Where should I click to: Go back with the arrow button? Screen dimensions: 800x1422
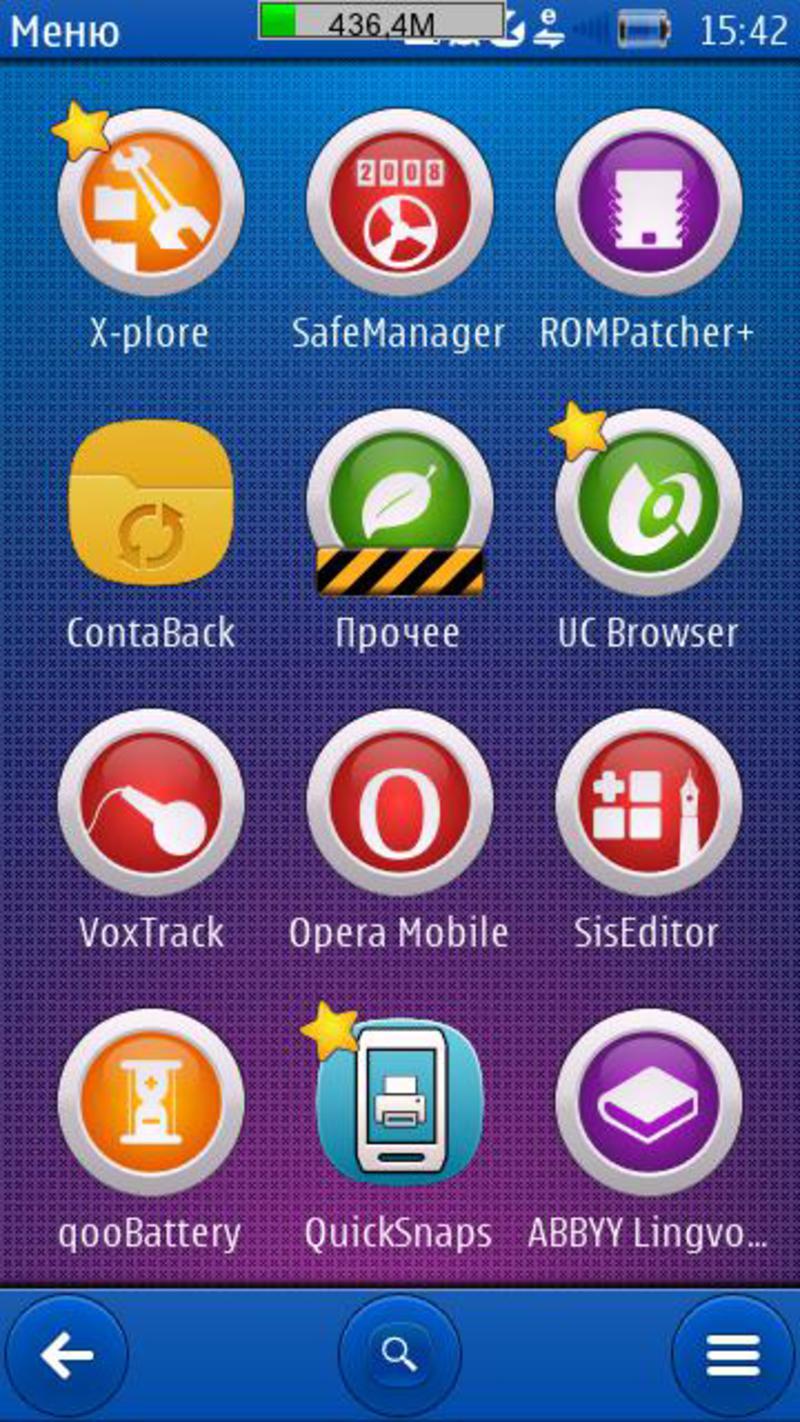click(x=66, y=1356)
